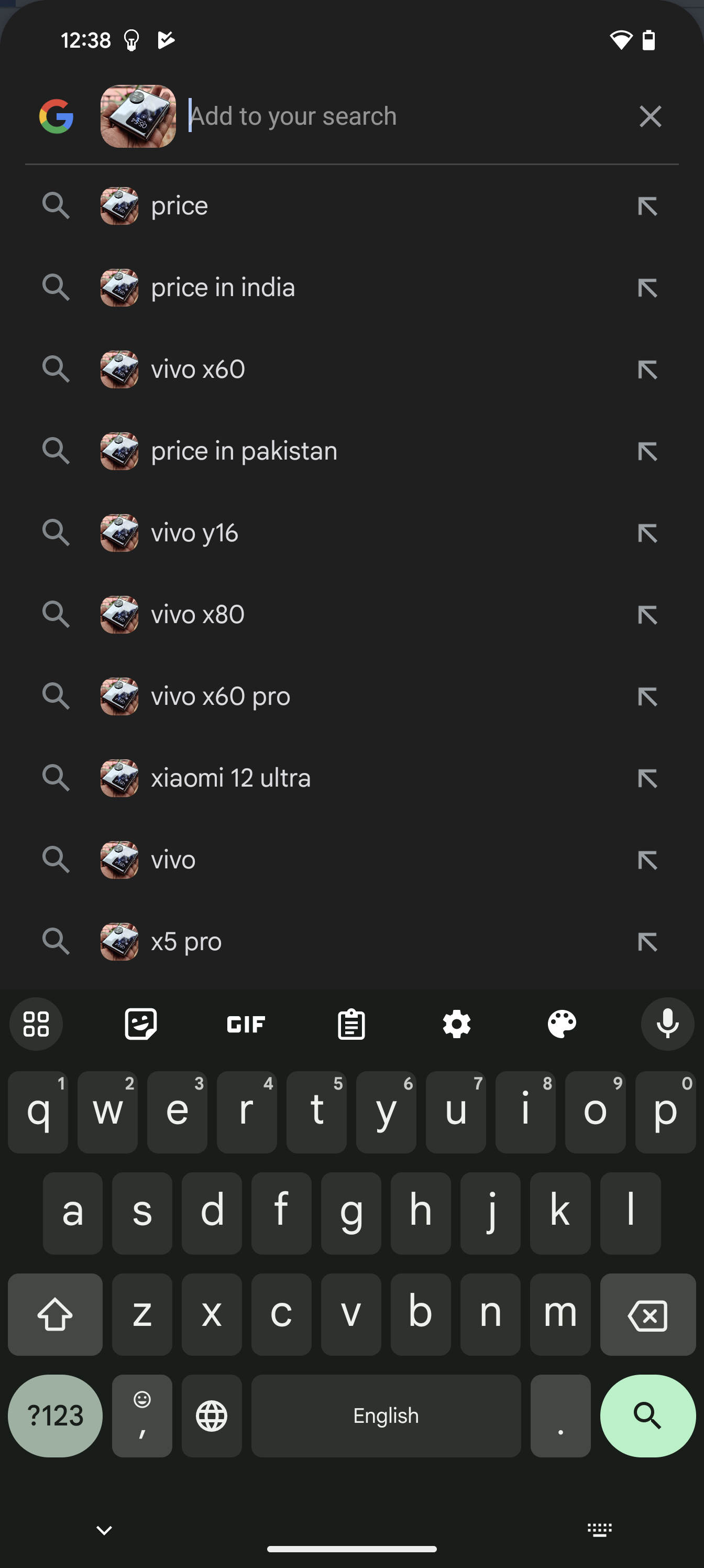Image resolution: width=704 pixels, height=1568 pixels.
Task: Insert the 'vivo x60' suggestion using its arrow
Action: tap(647, 369)
